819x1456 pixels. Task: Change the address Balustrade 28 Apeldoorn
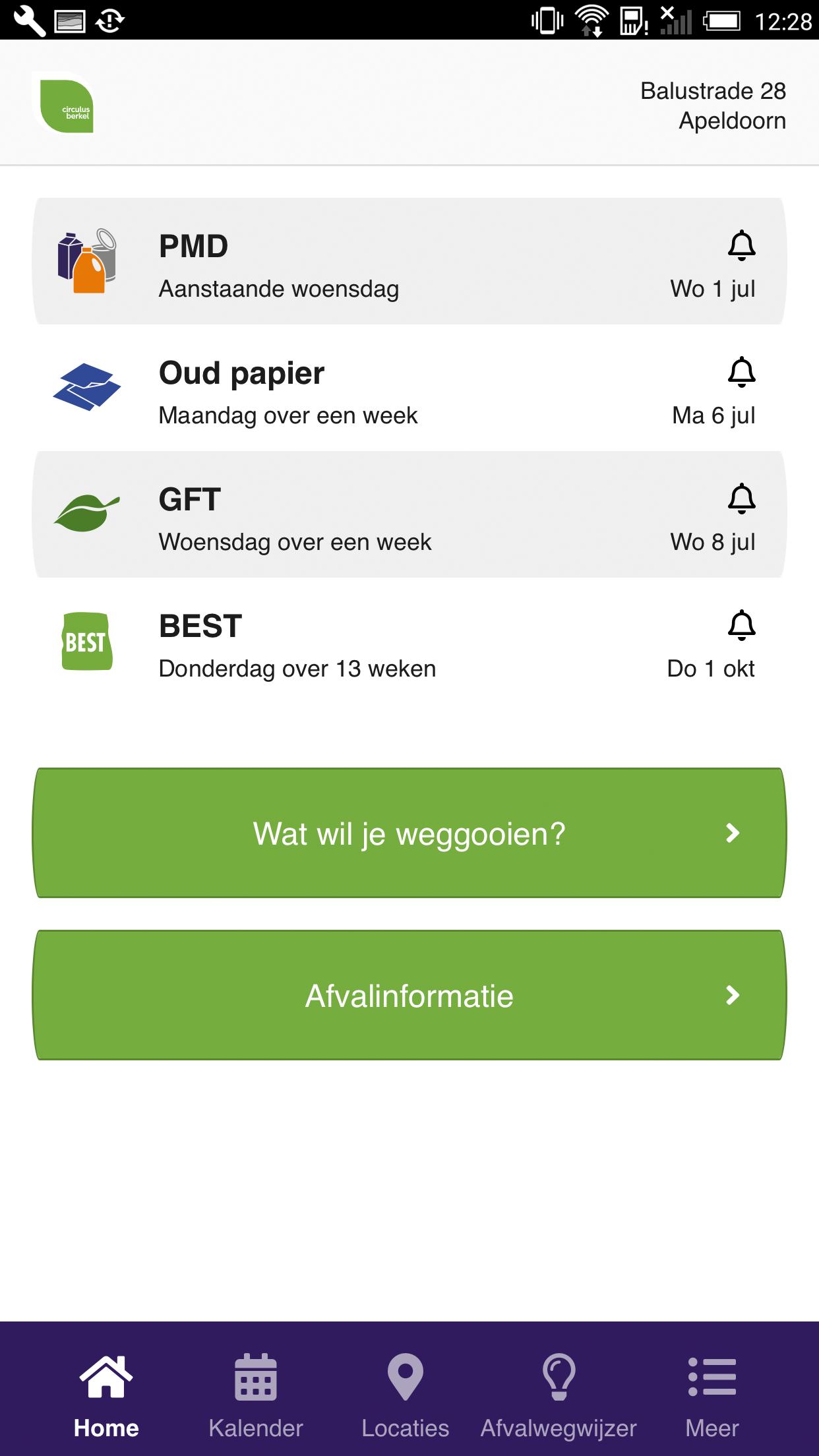point(713,106)
